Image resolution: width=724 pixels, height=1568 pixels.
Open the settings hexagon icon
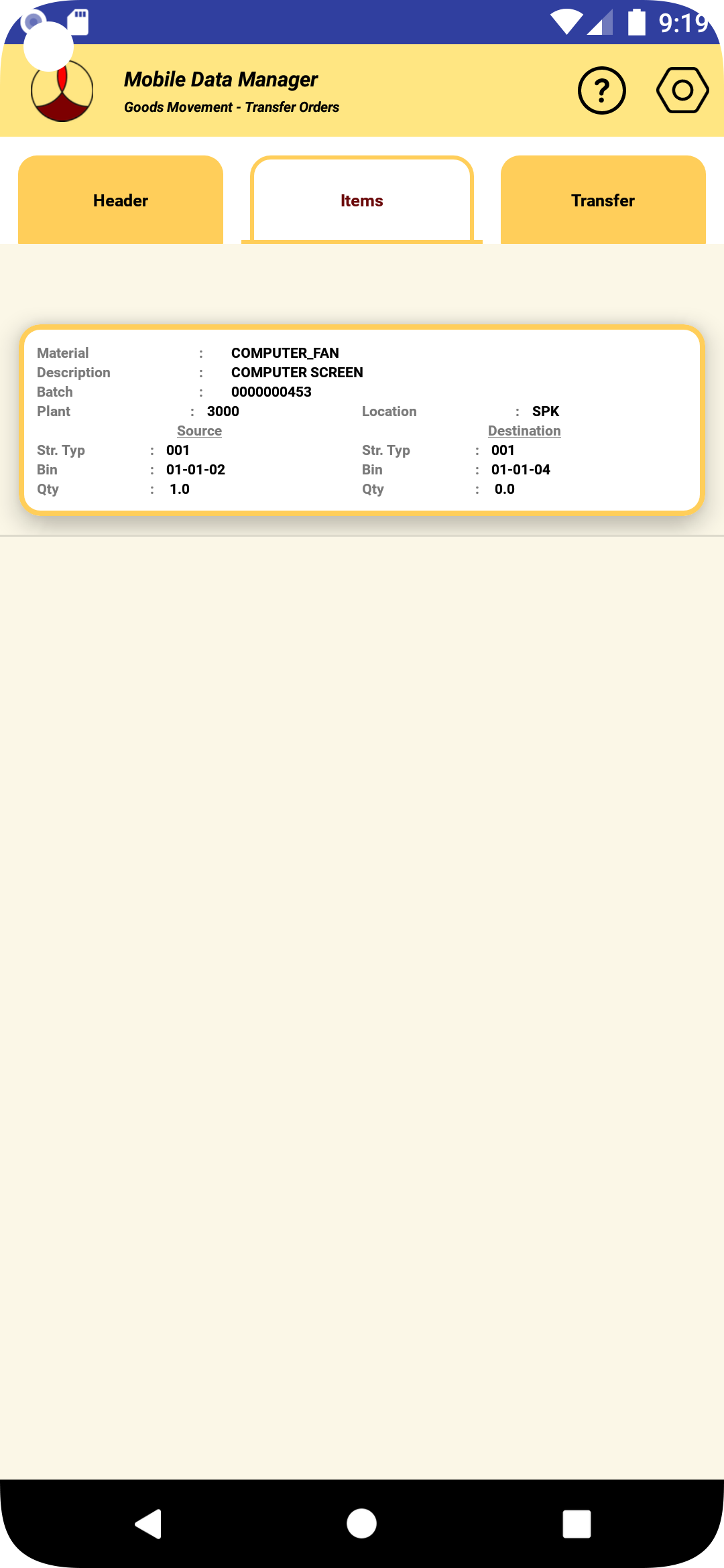(x=682, y=90)
